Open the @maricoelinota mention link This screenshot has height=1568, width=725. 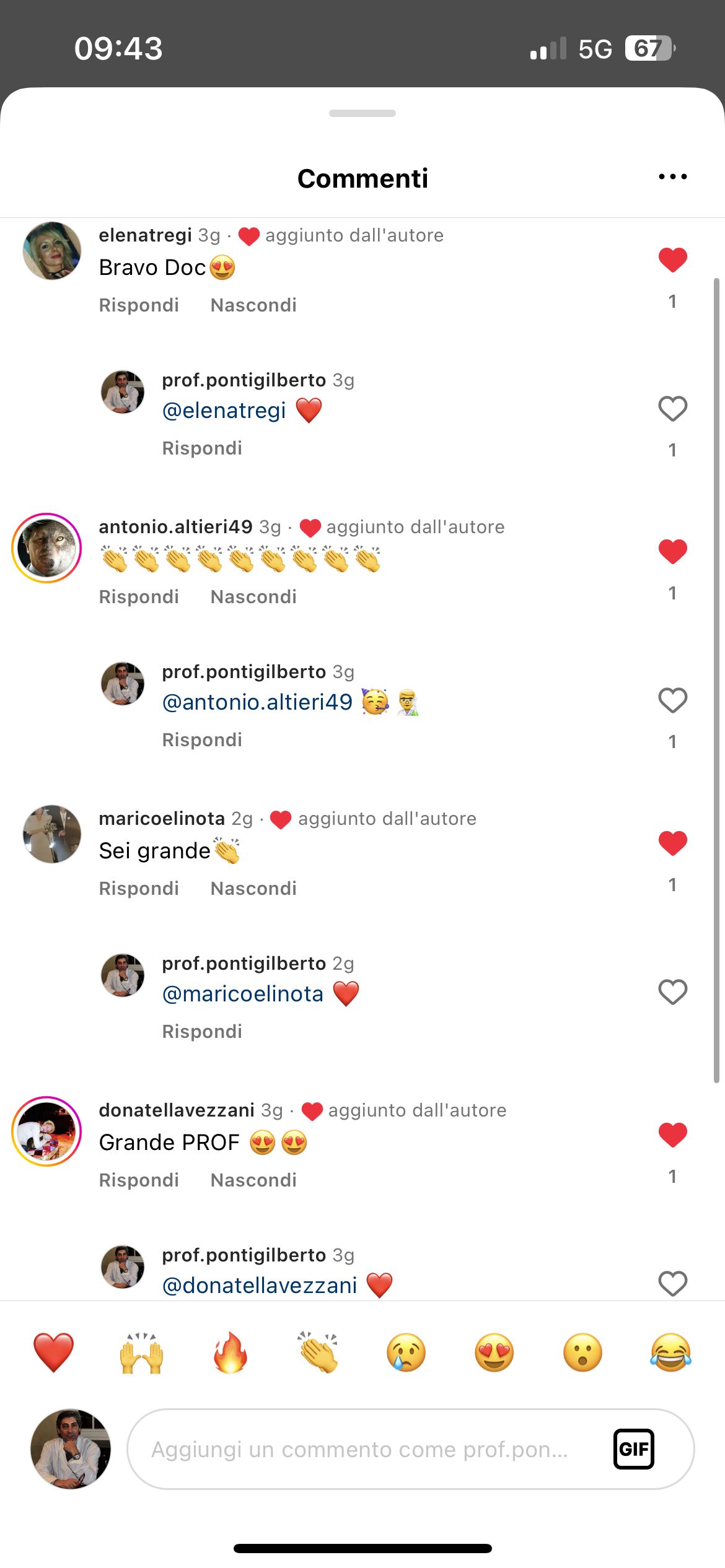click(x=243, y=994)
